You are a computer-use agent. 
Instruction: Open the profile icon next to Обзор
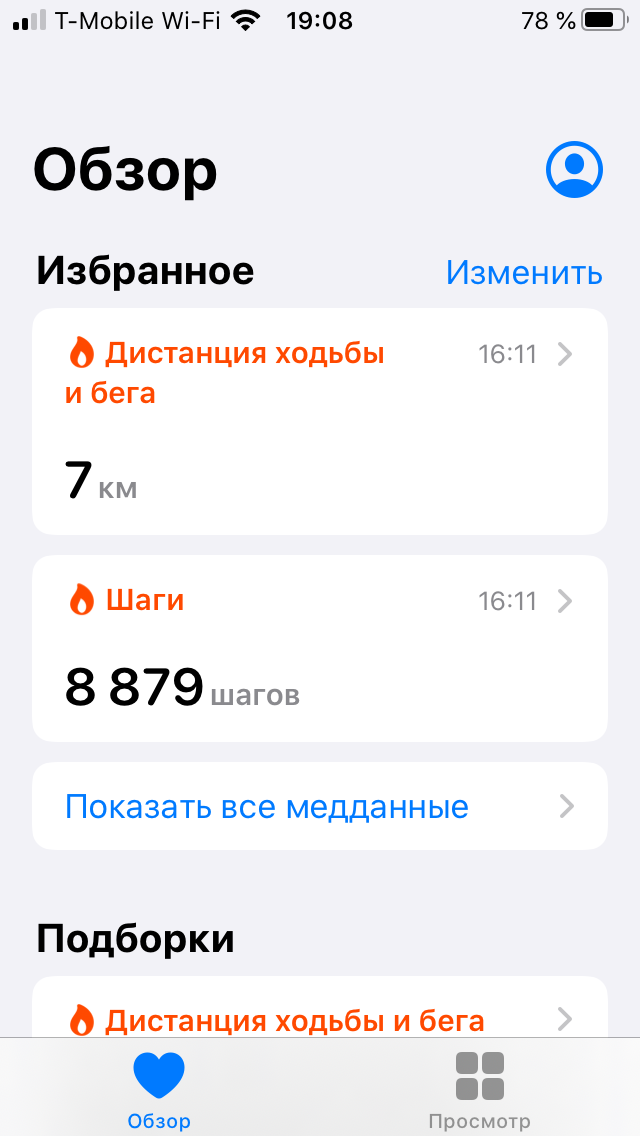pyautogui.click(x=574, y=170)
